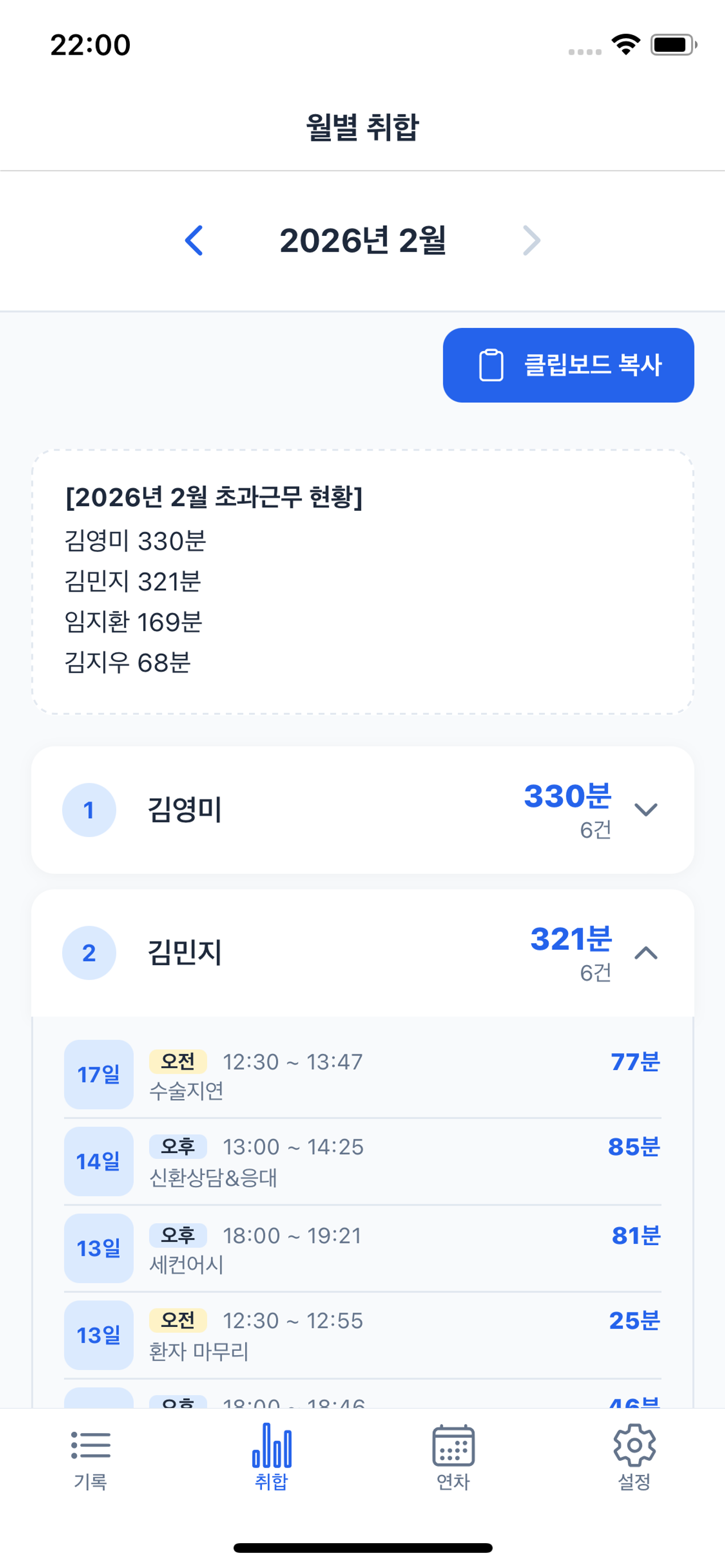
Task: Tap the number badge next to 김영미
Action: 89,809
